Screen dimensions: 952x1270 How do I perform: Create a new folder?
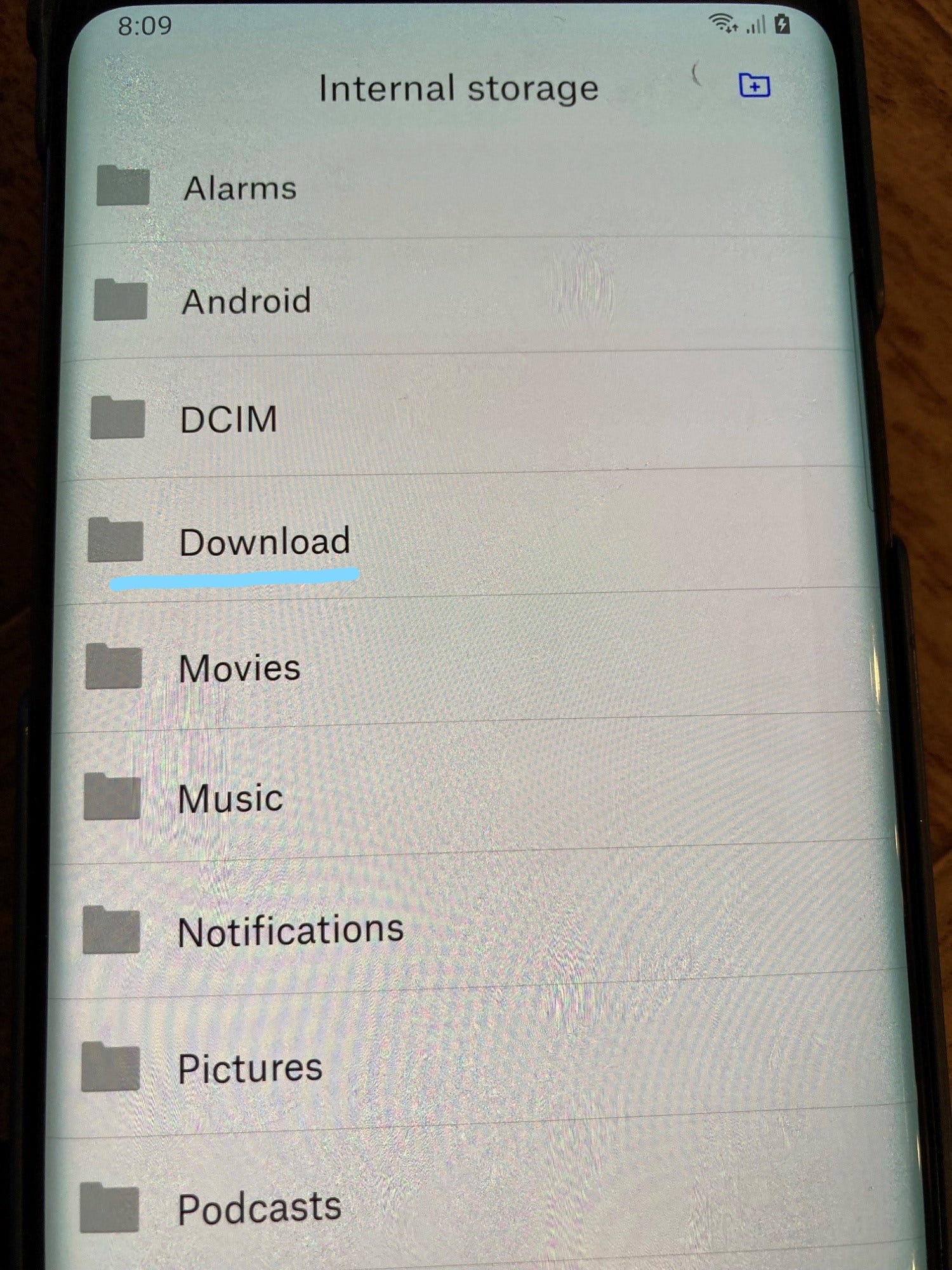pos(755,85)
